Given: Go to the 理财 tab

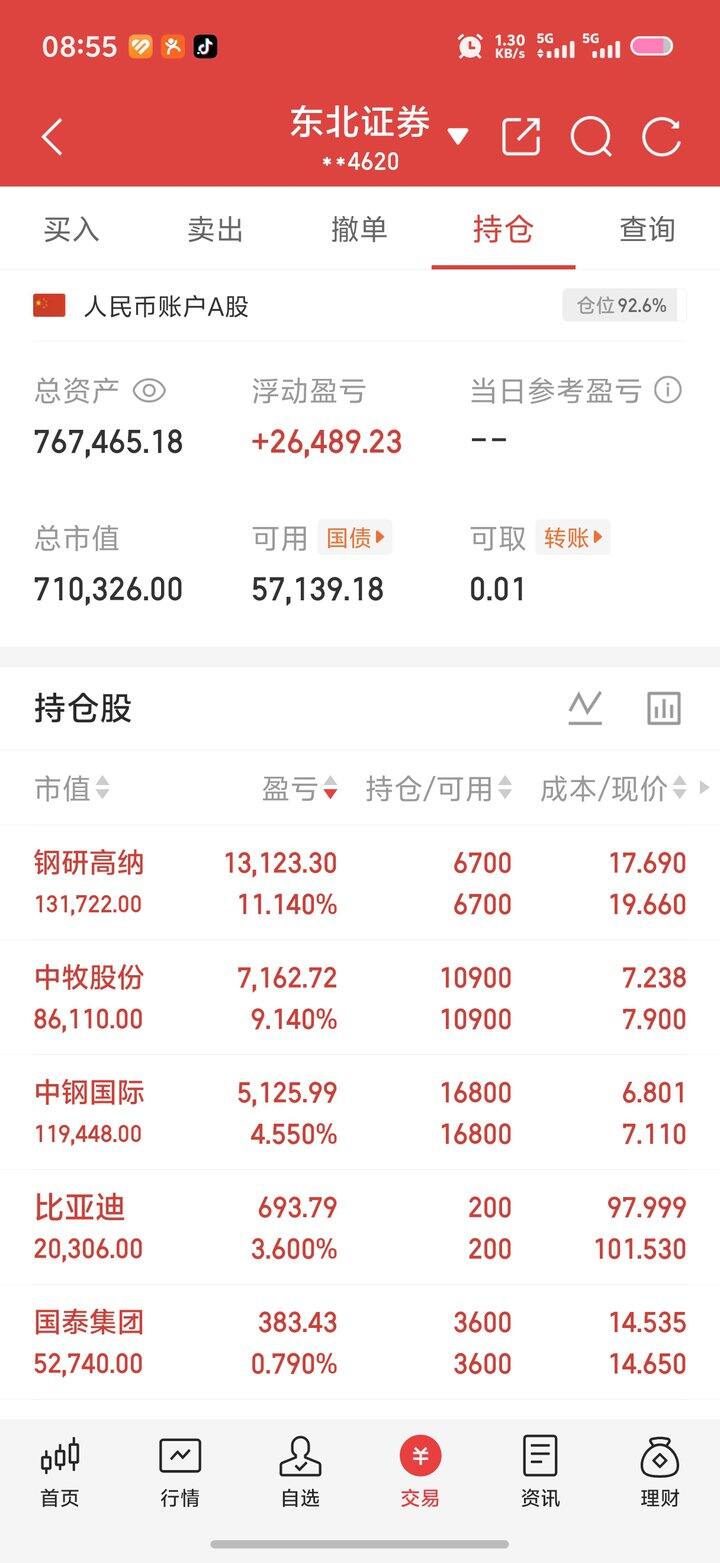Looking at the screenshot, I should coord(660,1472).
